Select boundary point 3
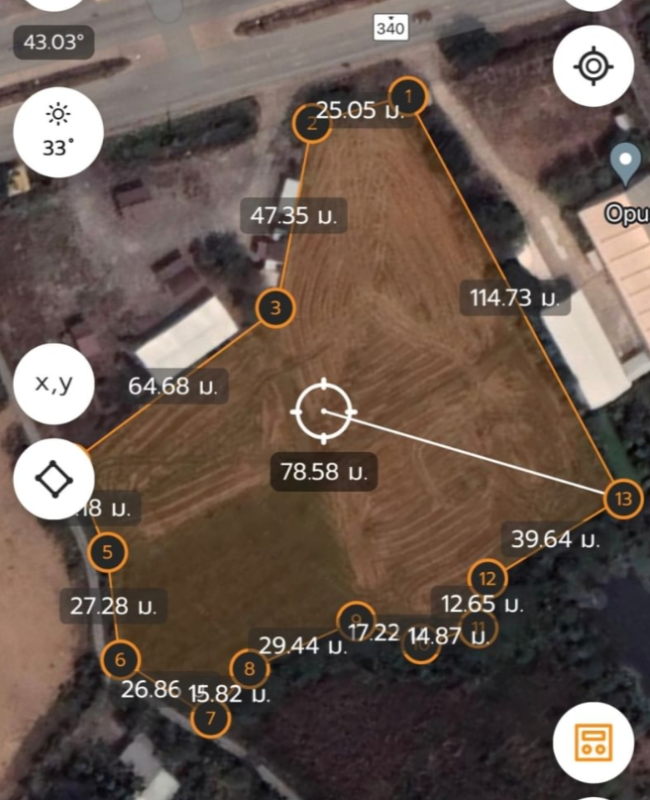The width and height of the screenshot is (650, 800). [275, 307]
